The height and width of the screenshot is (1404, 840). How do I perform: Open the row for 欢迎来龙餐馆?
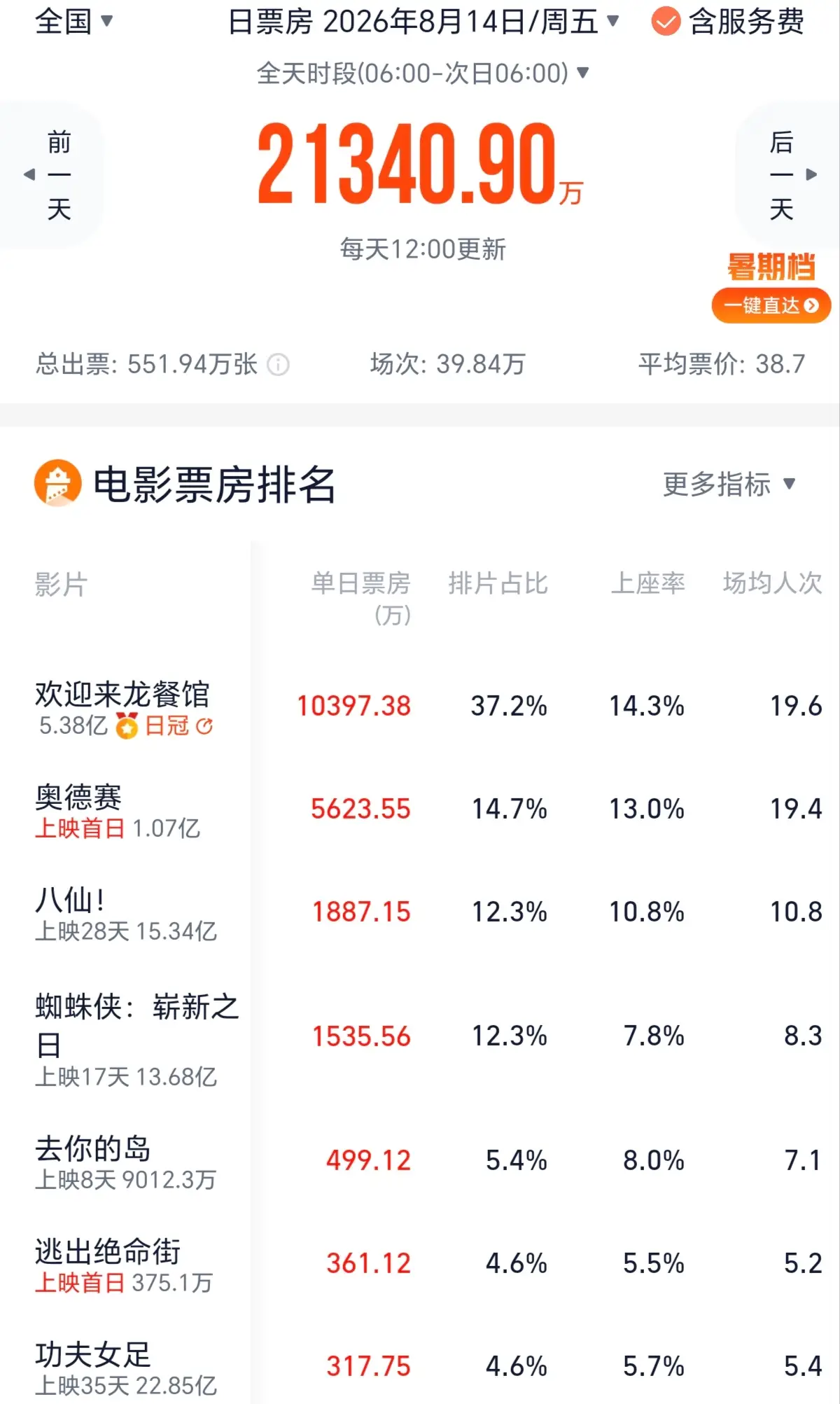click(x=420, y=707)
